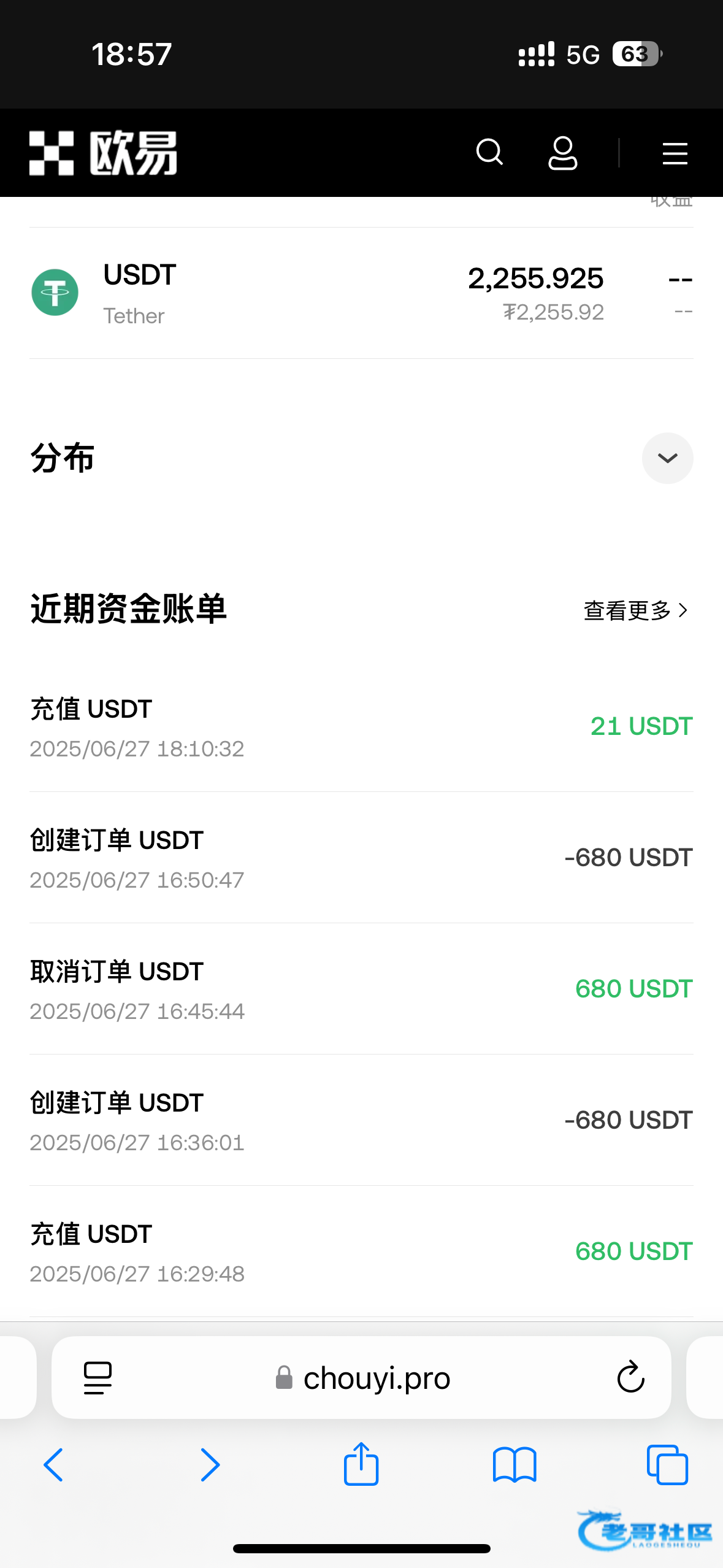The image size is (723, 1568).
Task: Expand the 分布 section chevron
Action: [x=667, y=458]
